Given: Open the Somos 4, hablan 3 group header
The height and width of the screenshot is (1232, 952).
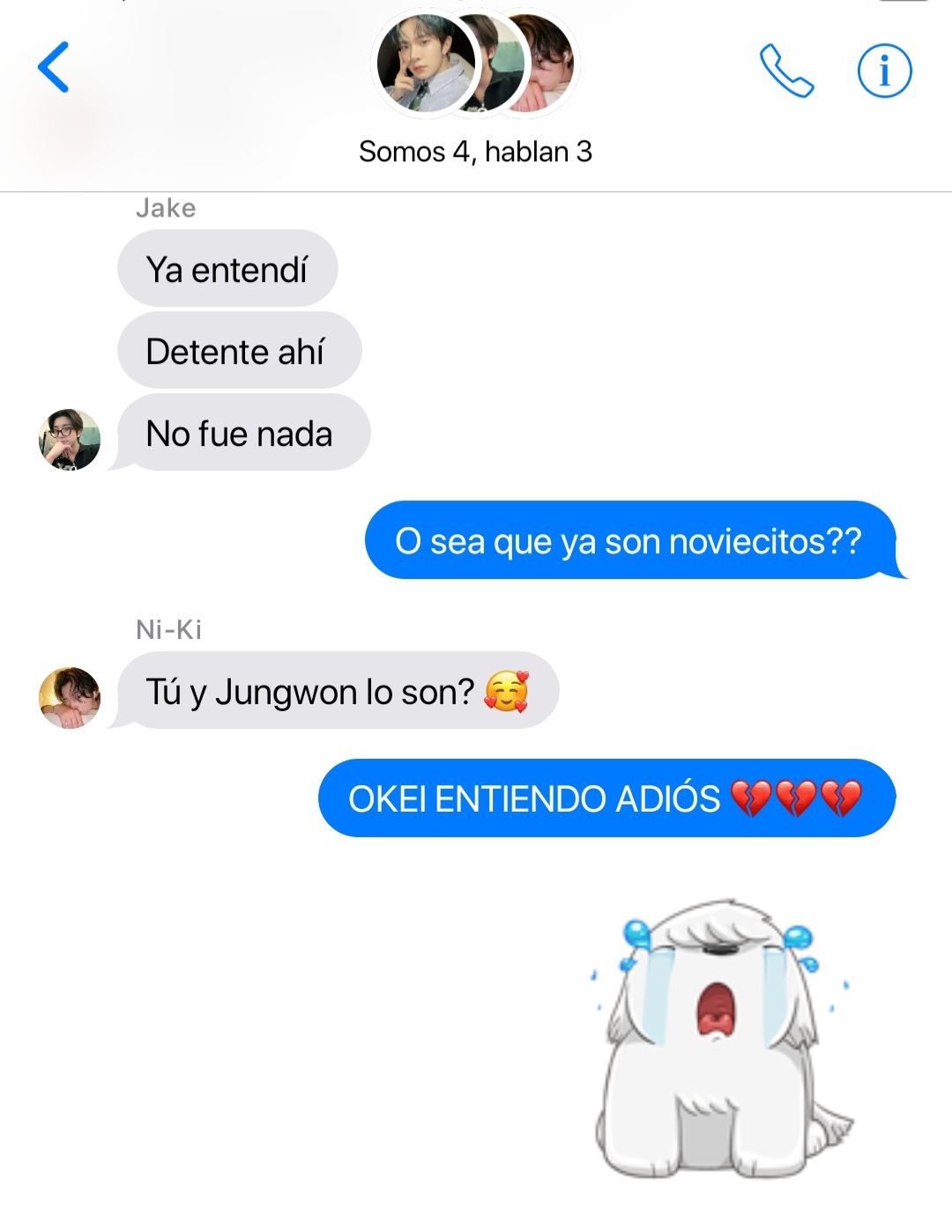Looking at the screenshot, I should (475, 152).
